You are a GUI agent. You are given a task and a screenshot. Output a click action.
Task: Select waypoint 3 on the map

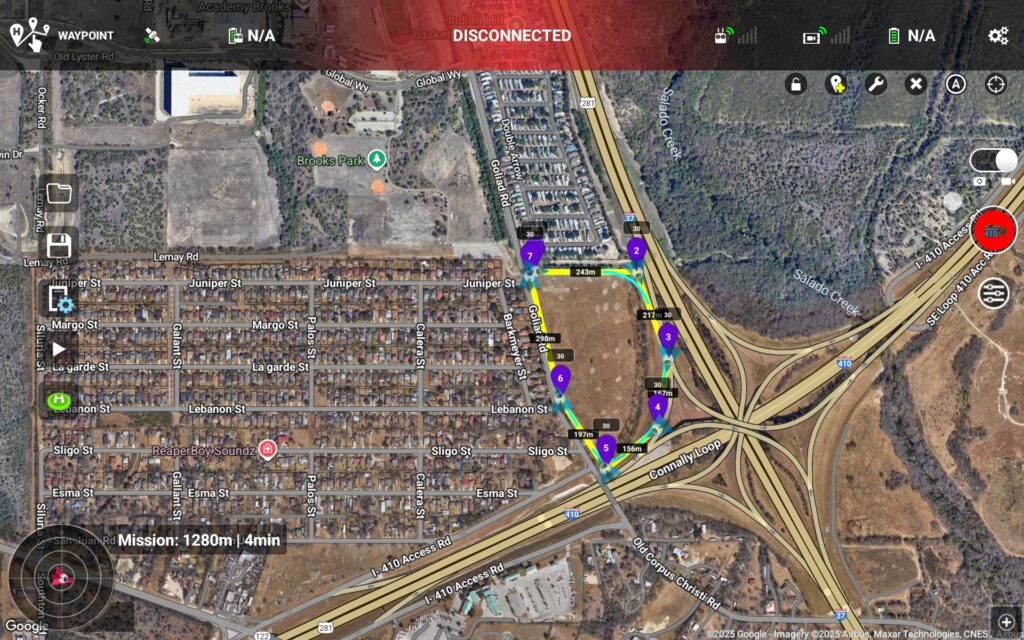(x=668, y=337)
